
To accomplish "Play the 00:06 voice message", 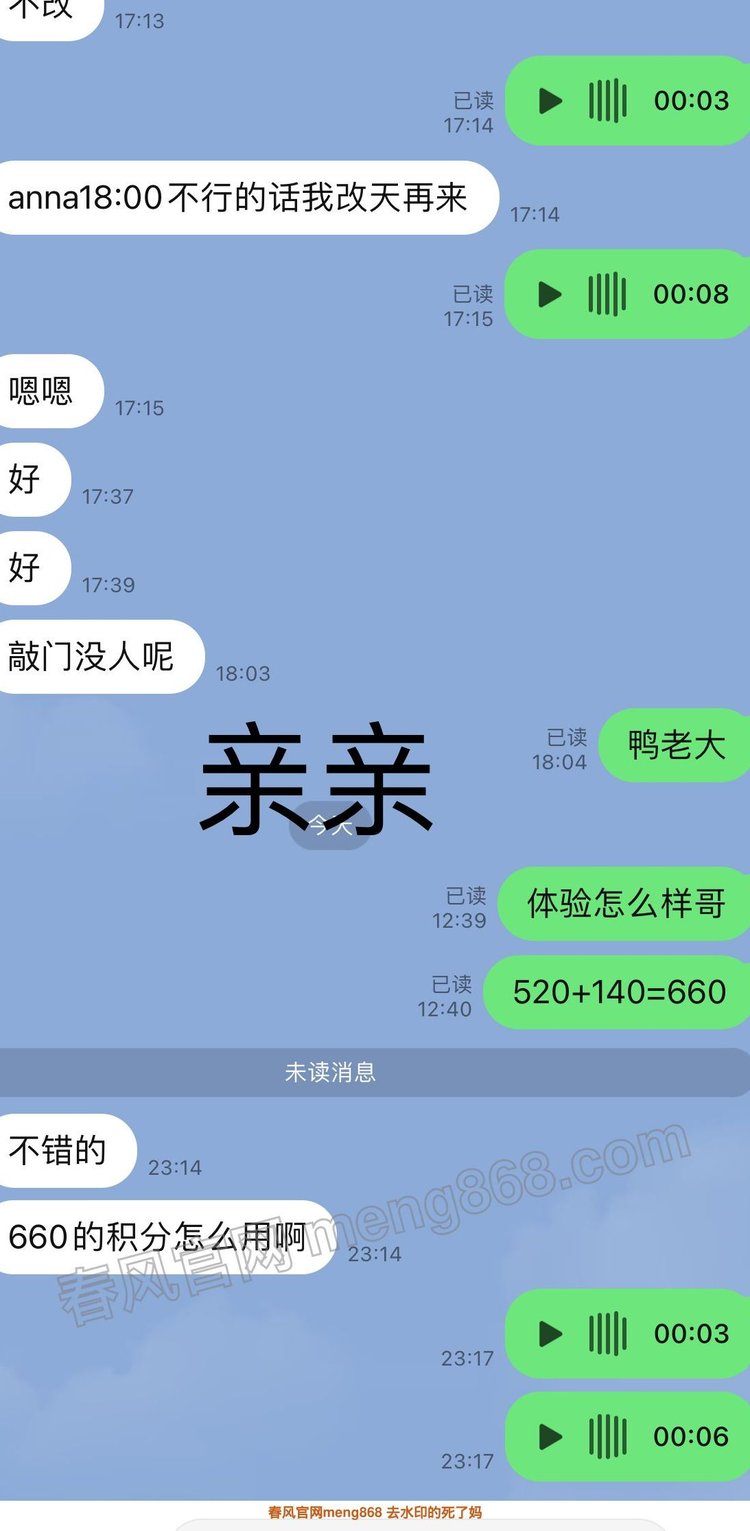I will coord(550,1437).
